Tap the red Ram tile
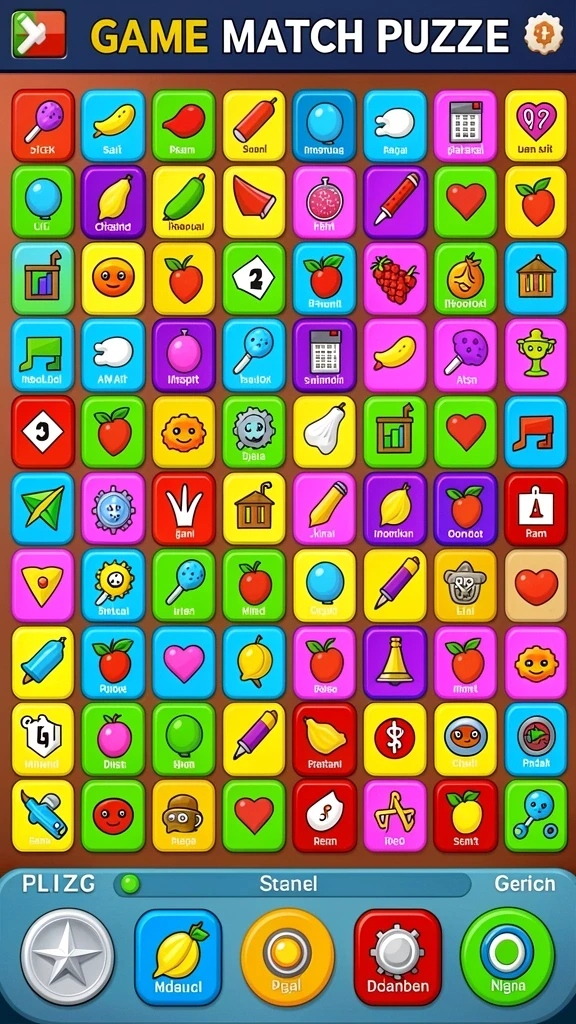The image size is (576, 1024). click(536, 509)
